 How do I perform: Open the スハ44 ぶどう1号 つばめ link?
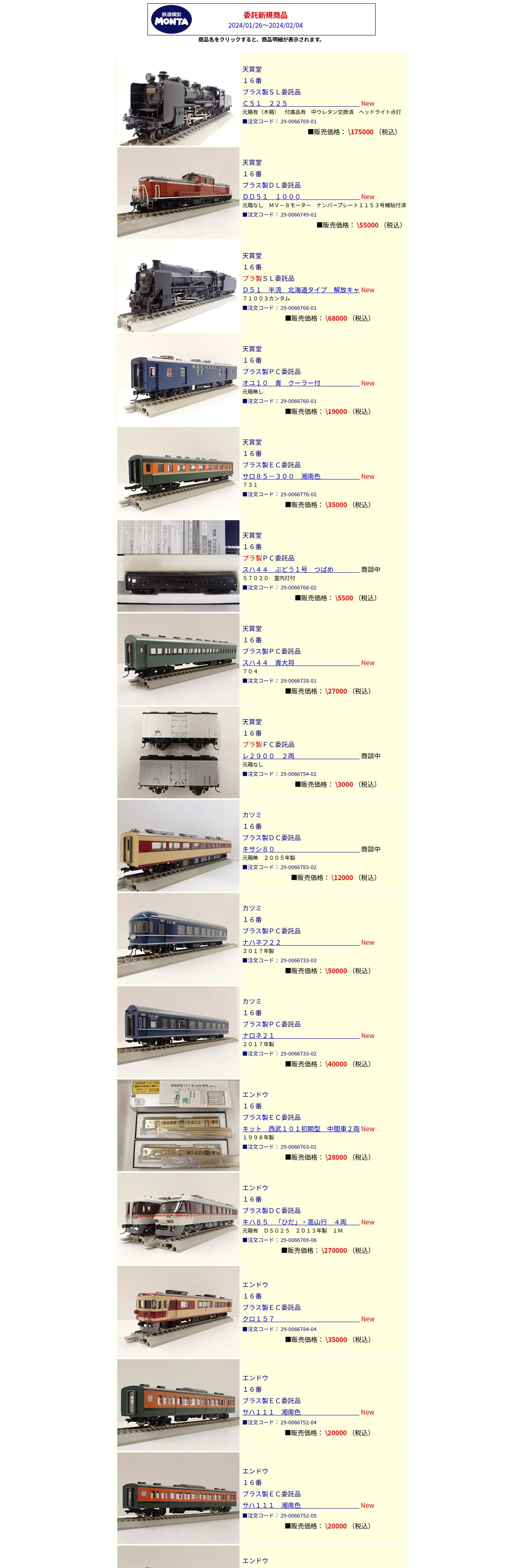288,569
